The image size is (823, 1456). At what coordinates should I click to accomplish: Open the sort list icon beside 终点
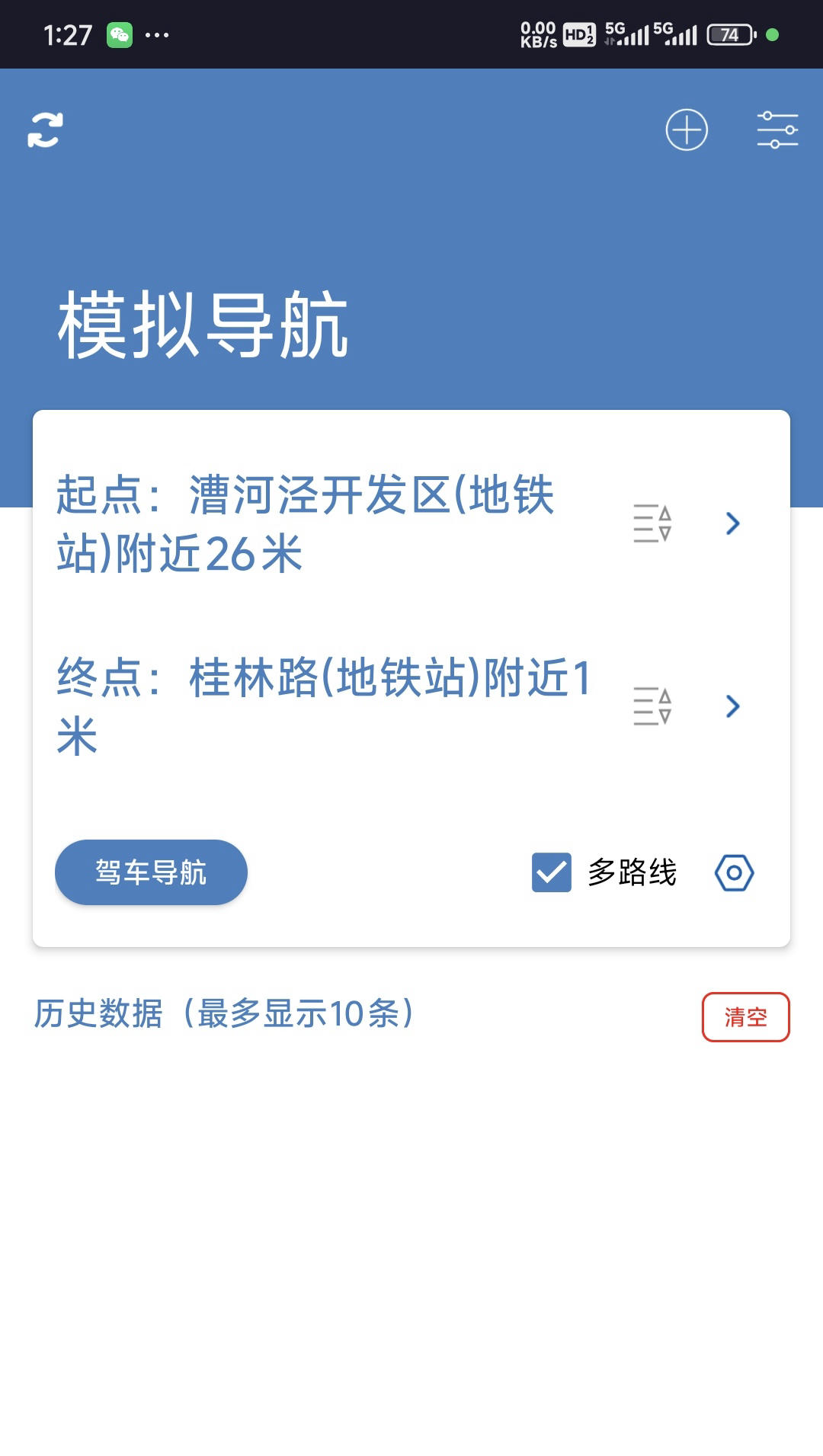(x=652, y=706)
